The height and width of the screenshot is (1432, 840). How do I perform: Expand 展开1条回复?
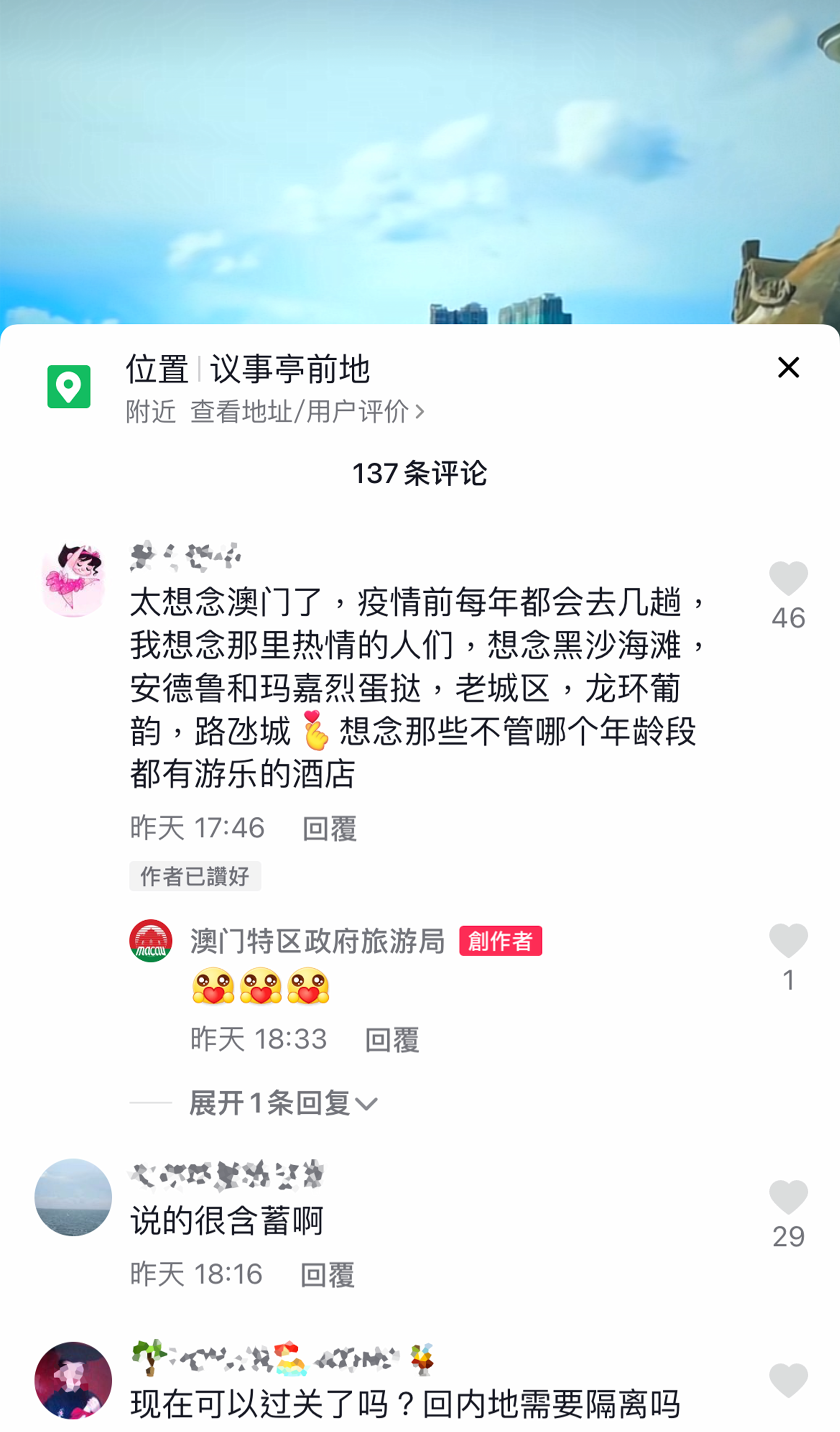point(282,1103)
